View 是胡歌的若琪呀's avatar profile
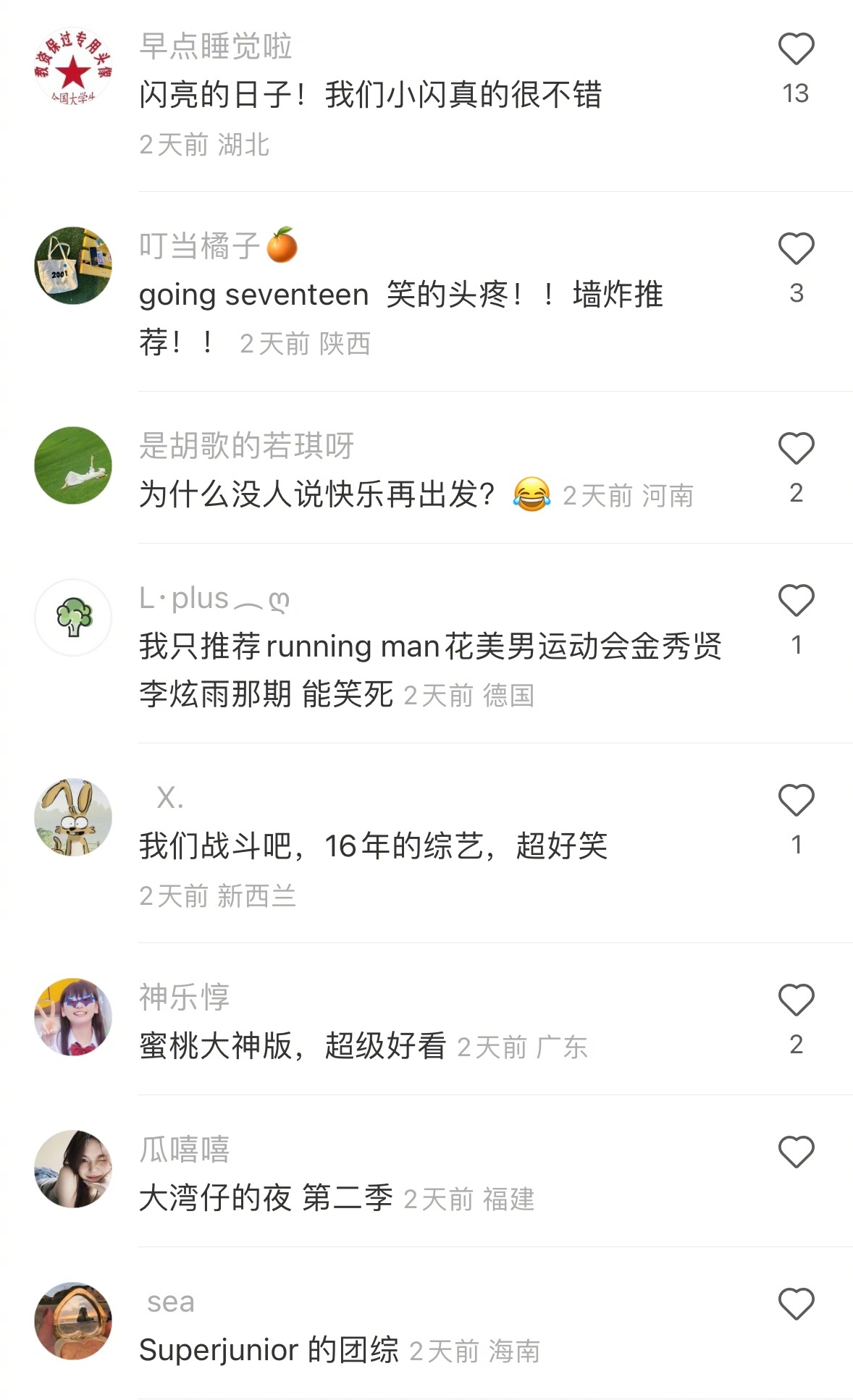The width and height of the screenshot is (853, 1400). click(73, 465)
